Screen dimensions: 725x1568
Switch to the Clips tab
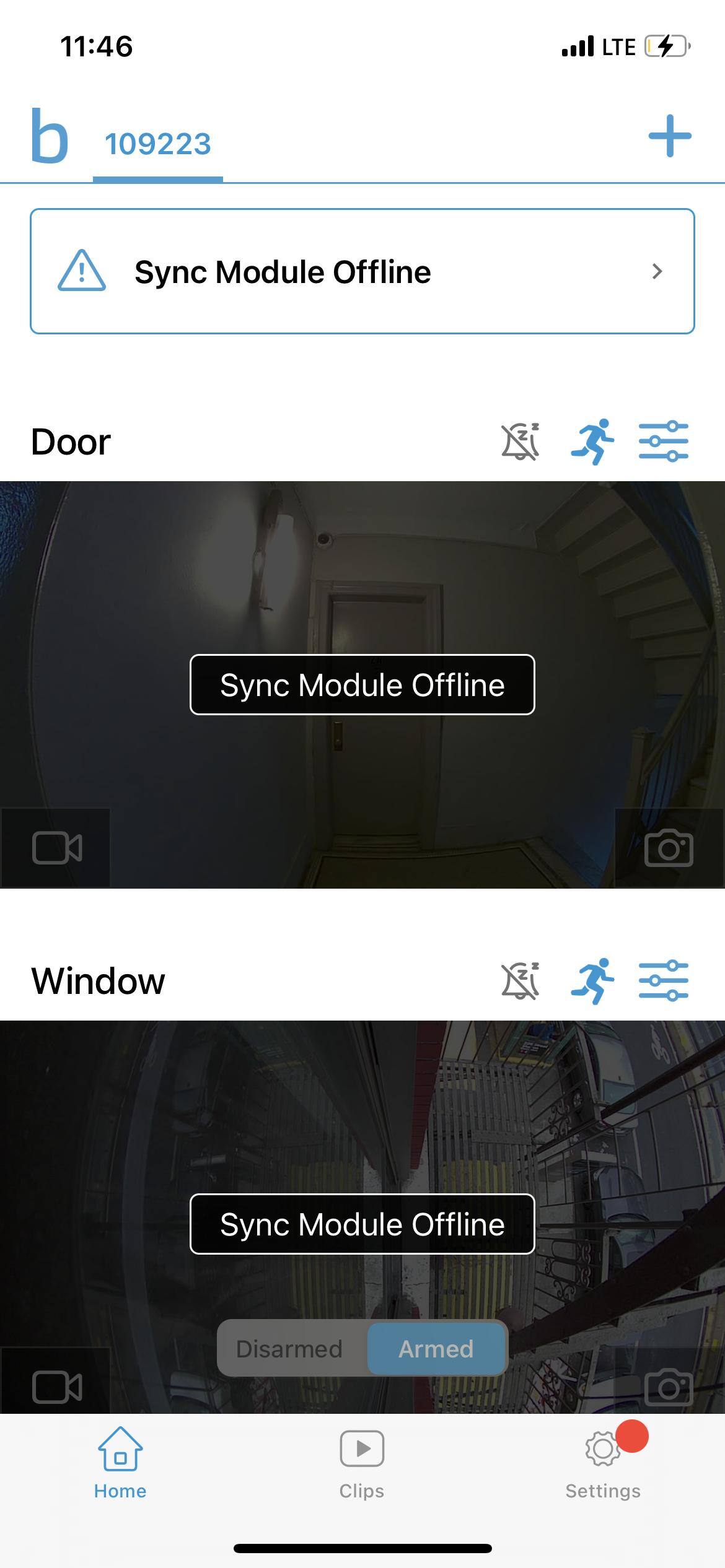[362, 1463]
